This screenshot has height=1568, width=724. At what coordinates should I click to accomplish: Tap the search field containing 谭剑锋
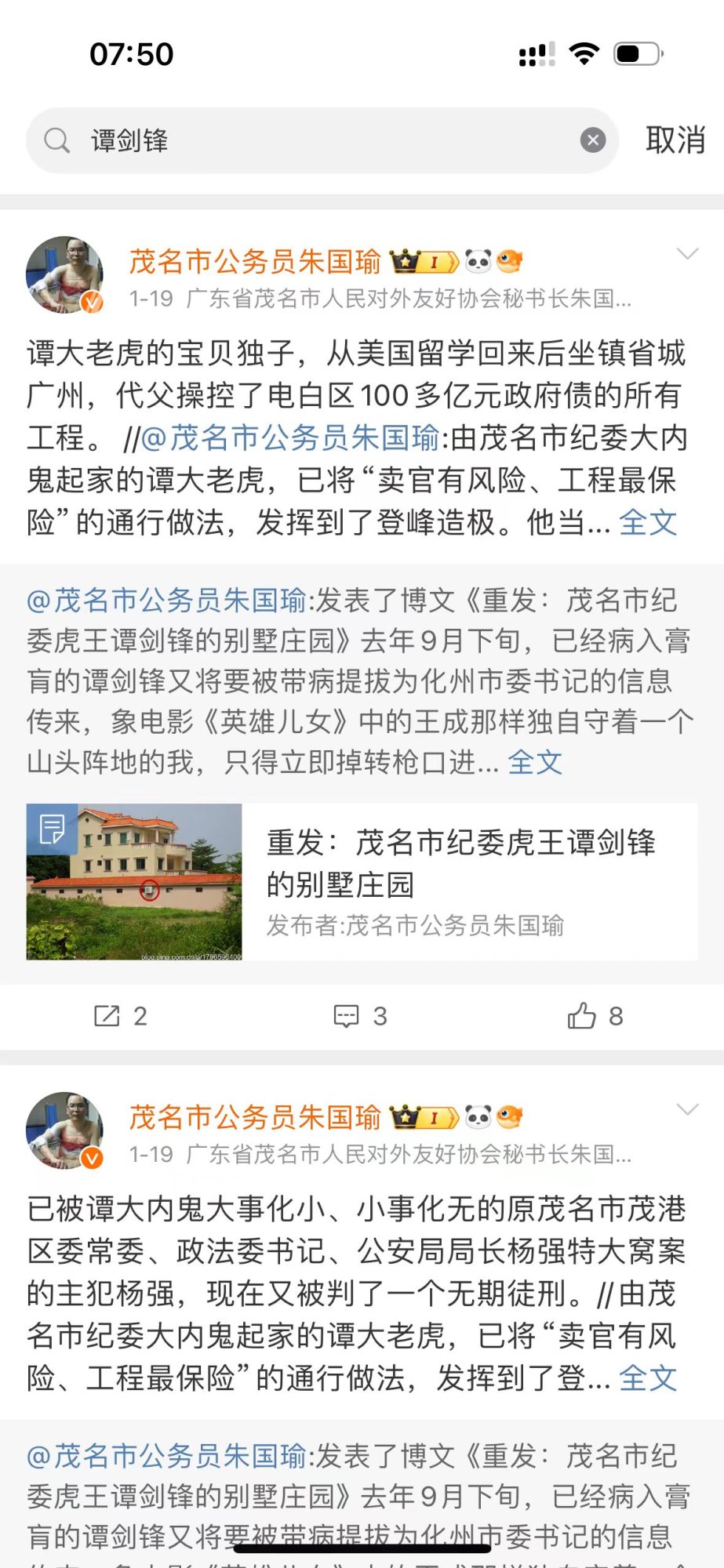point(314,141)
